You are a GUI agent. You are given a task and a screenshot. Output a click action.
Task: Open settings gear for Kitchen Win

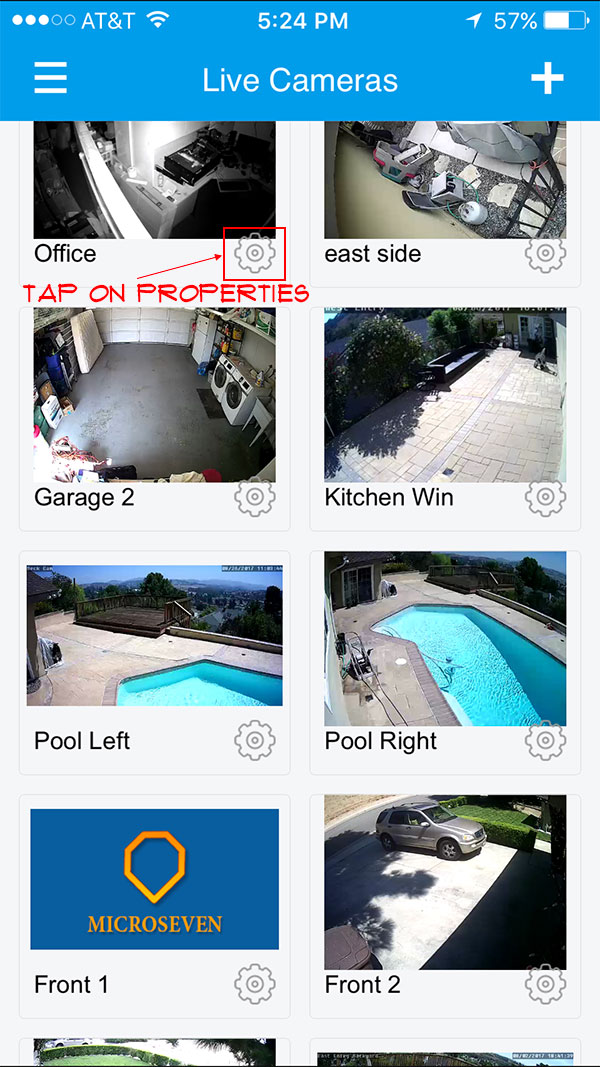[x=546, y=497]
